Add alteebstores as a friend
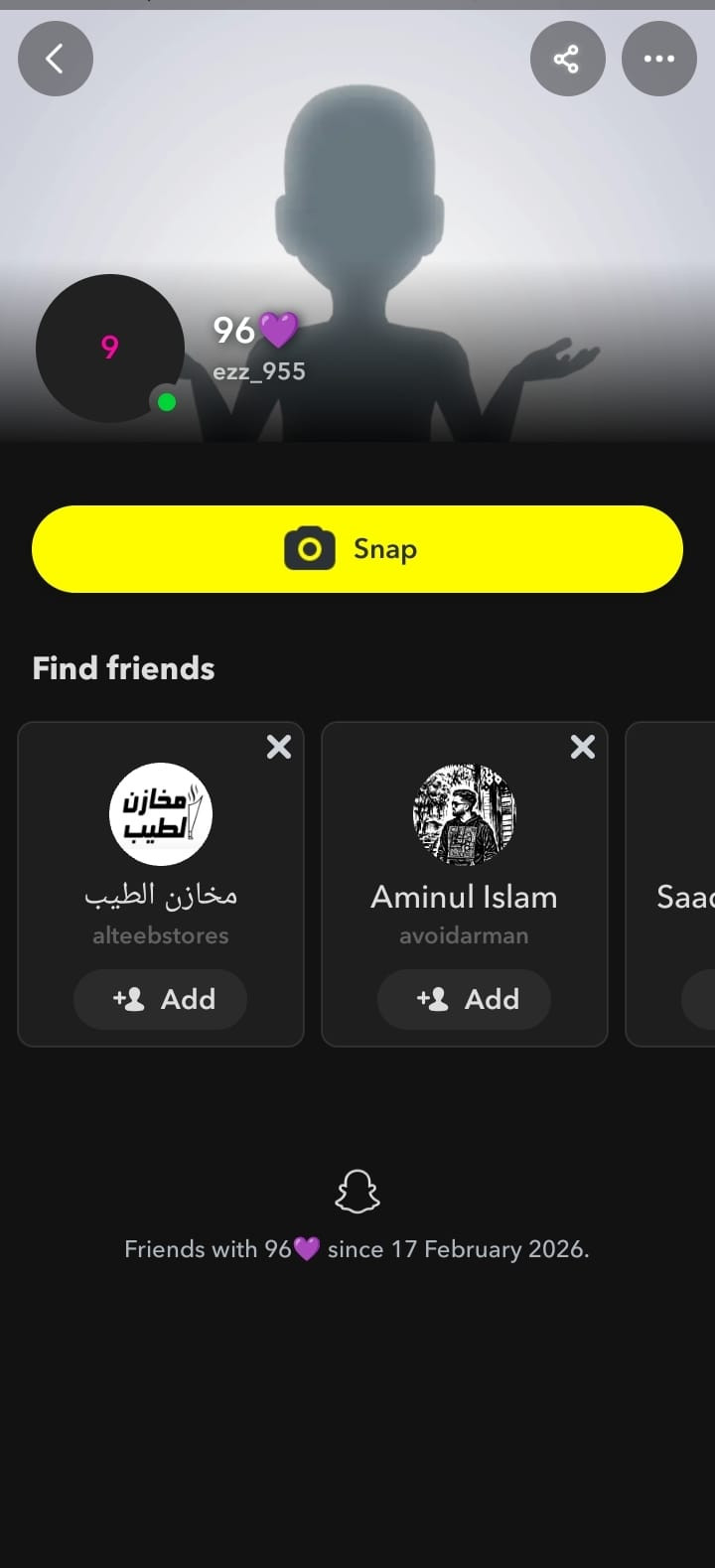This screenshot has width=715, height=1568. [161, 999]
